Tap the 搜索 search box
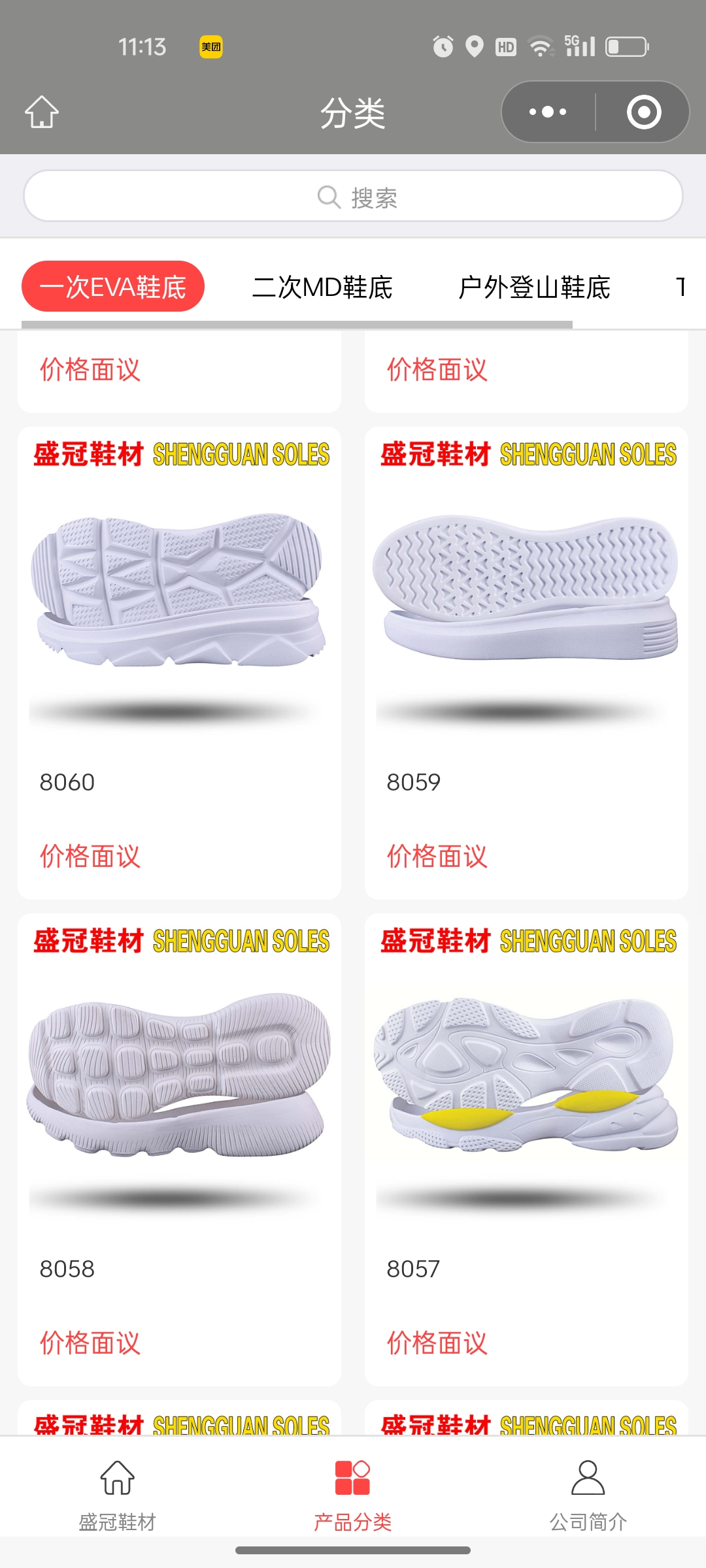This screenshot has height=1568, width=706. pyautogui.click(x=353, y=196)
